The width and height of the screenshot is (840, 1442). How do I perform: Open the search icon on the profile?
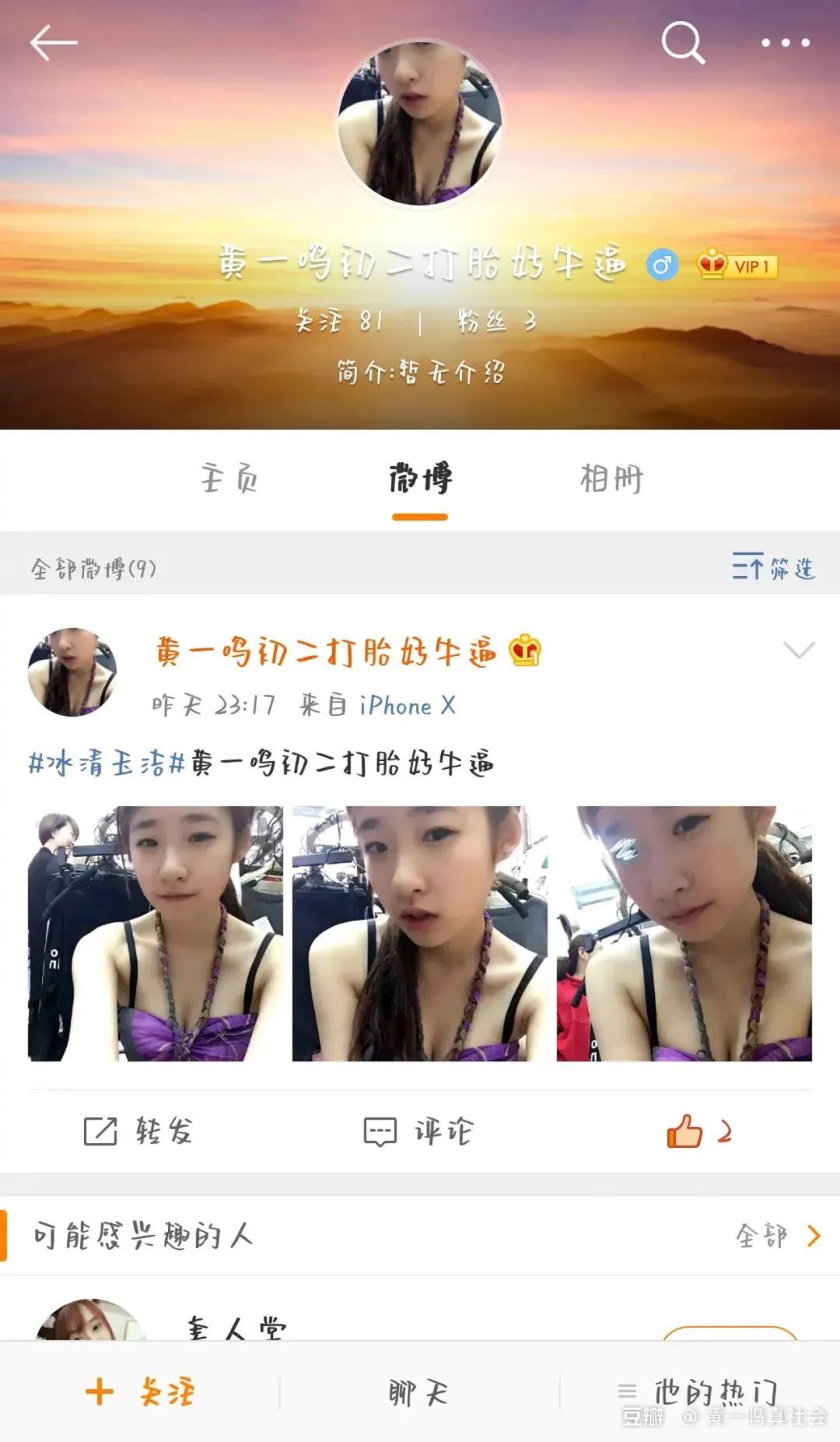[x=682, y=43]
